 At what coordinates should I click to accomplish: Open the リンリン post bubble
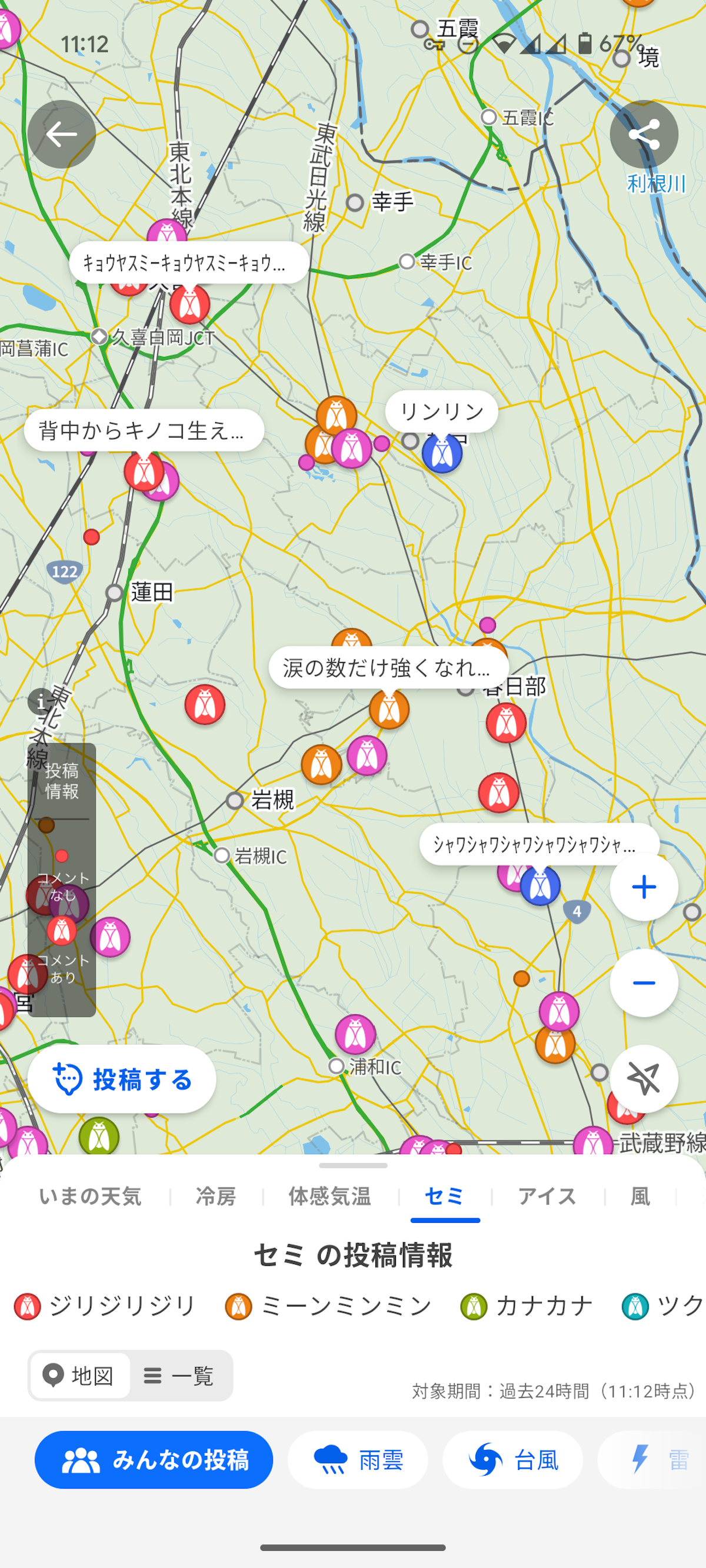[x=441, y=412]
